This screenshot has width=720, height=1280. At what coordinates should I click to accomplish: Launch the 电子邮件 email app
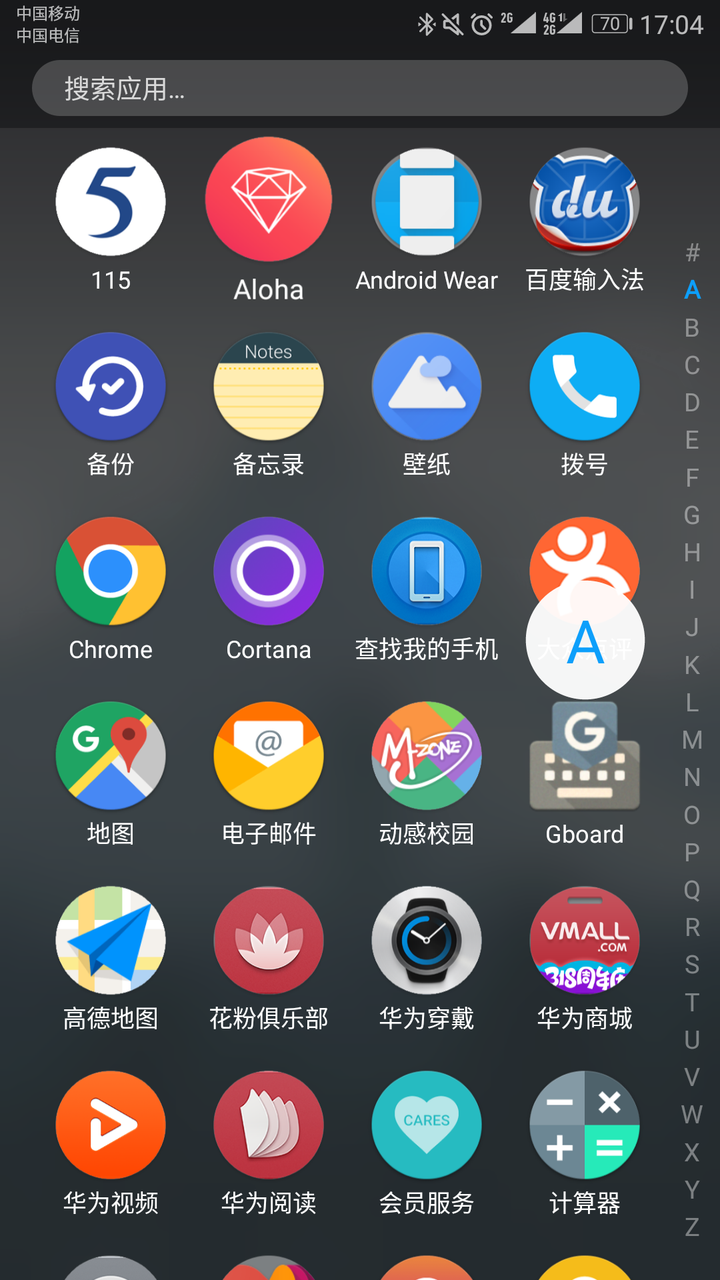(x=268, y=757)
